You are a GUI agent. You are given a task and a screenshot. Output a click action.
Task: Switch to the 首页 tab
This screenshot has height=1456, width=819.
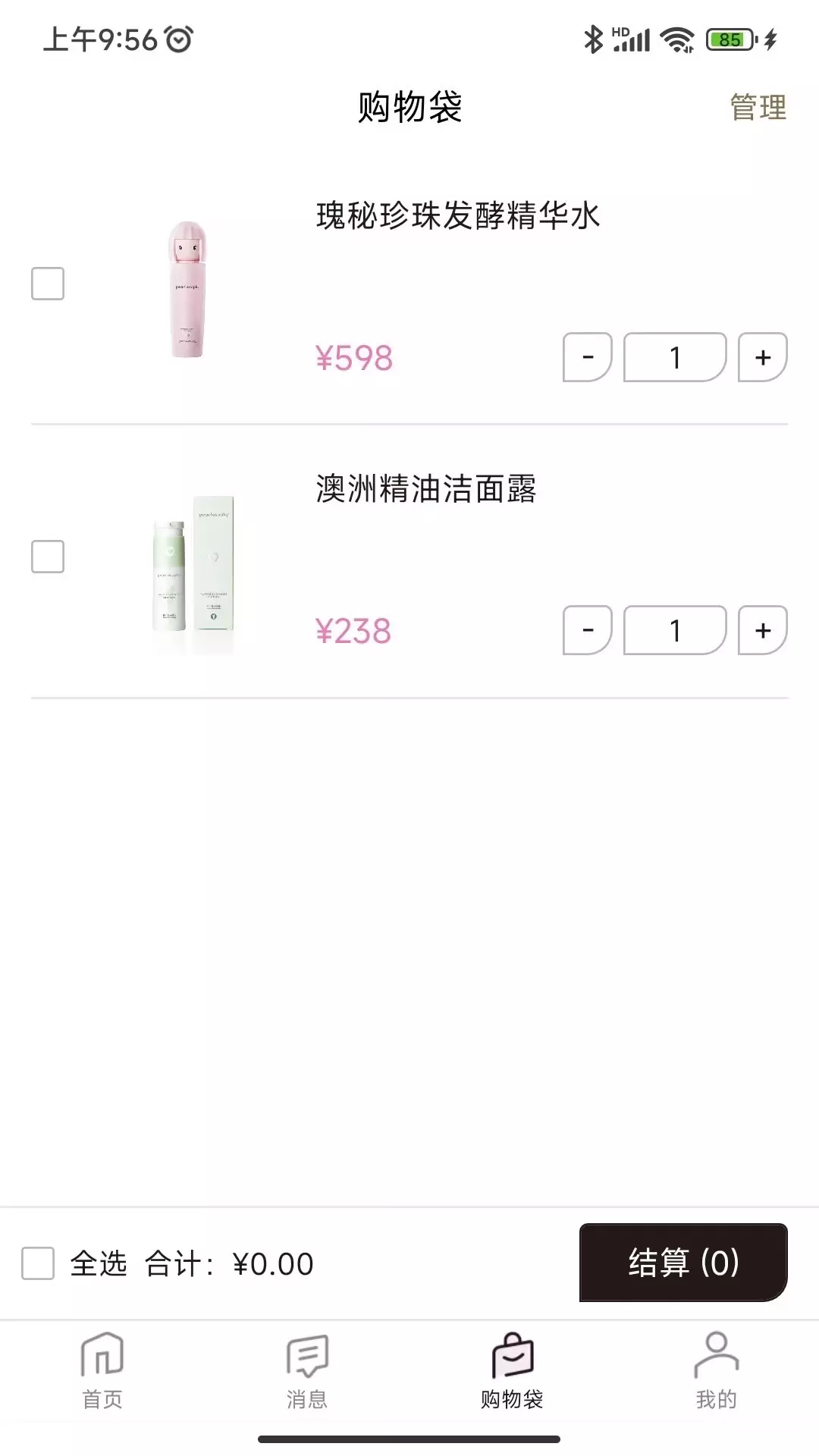coord(102,1371)
